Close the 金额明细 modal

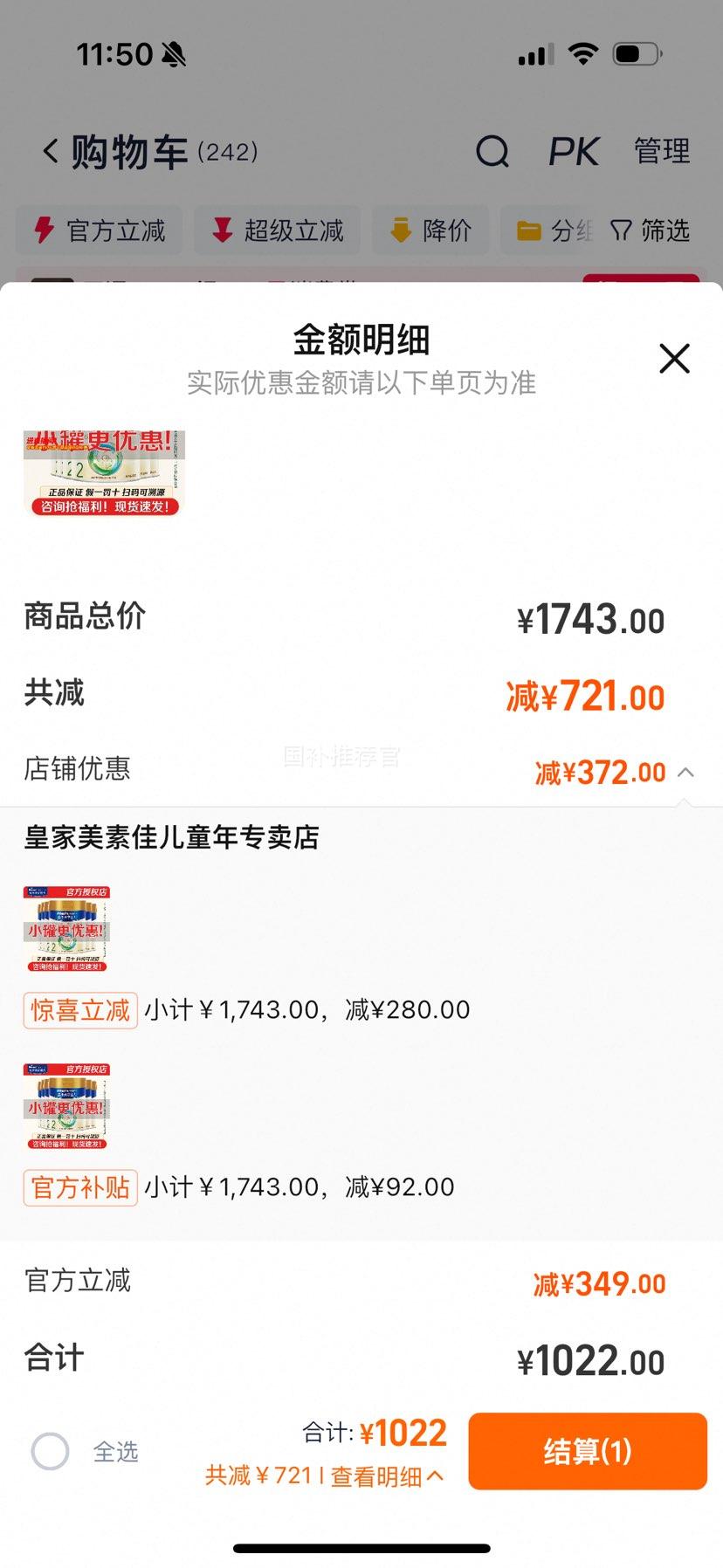point(673,359)
